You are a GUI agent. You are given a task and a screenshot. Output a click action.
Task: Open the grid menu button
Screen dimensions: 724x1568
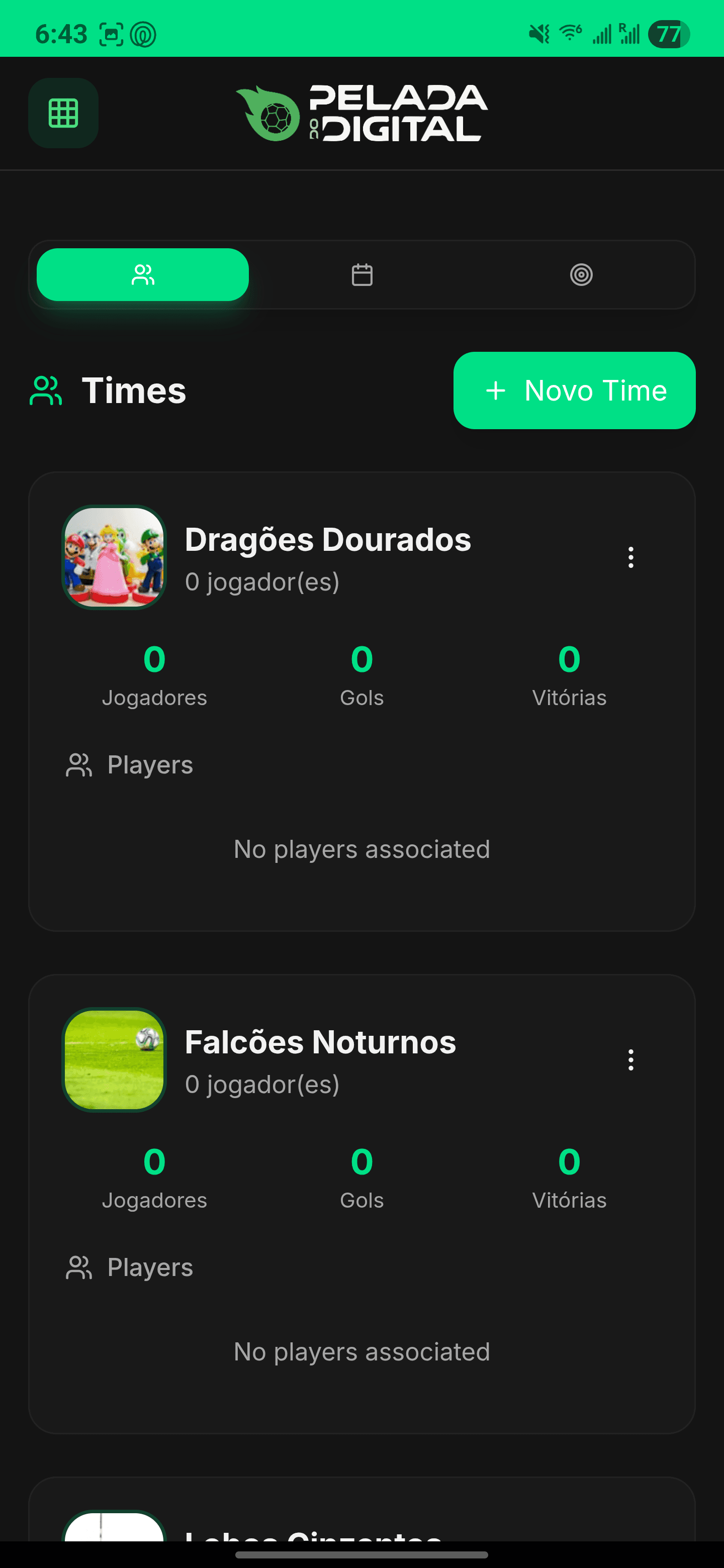coord(63,113)
